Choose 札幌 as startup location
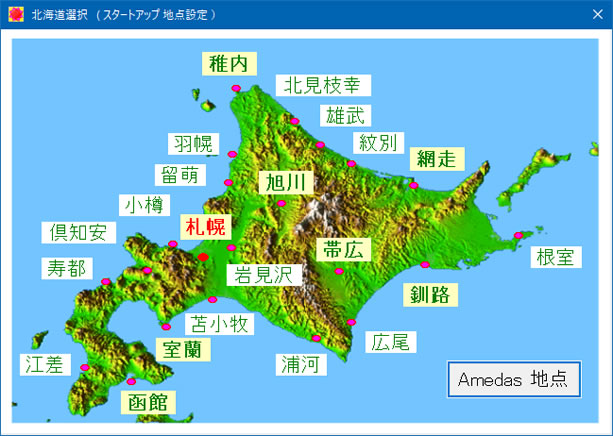Image resolution: width=613 pixels, height=436 pixels. pyautogui.click(x=205, y=226)
